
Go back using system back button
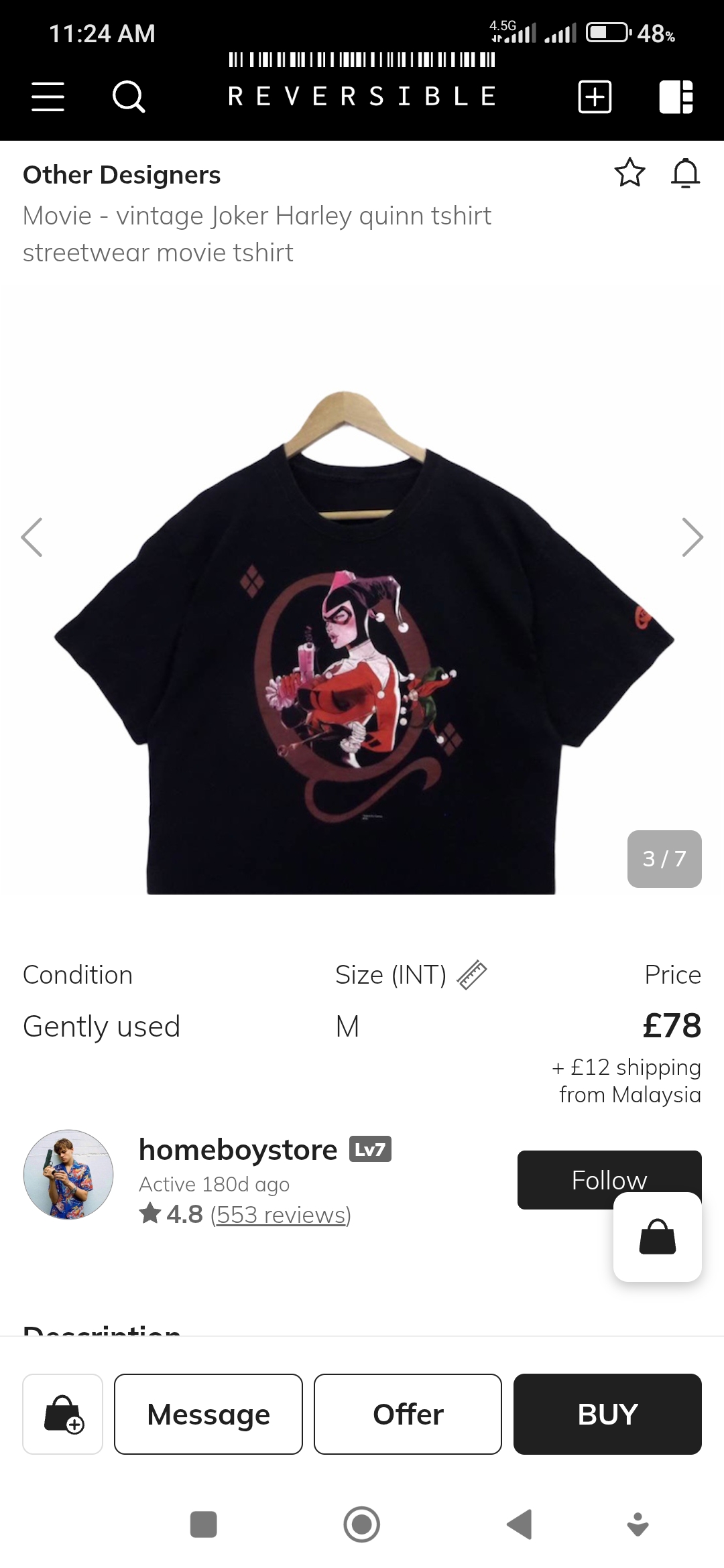coord(520,1524)
